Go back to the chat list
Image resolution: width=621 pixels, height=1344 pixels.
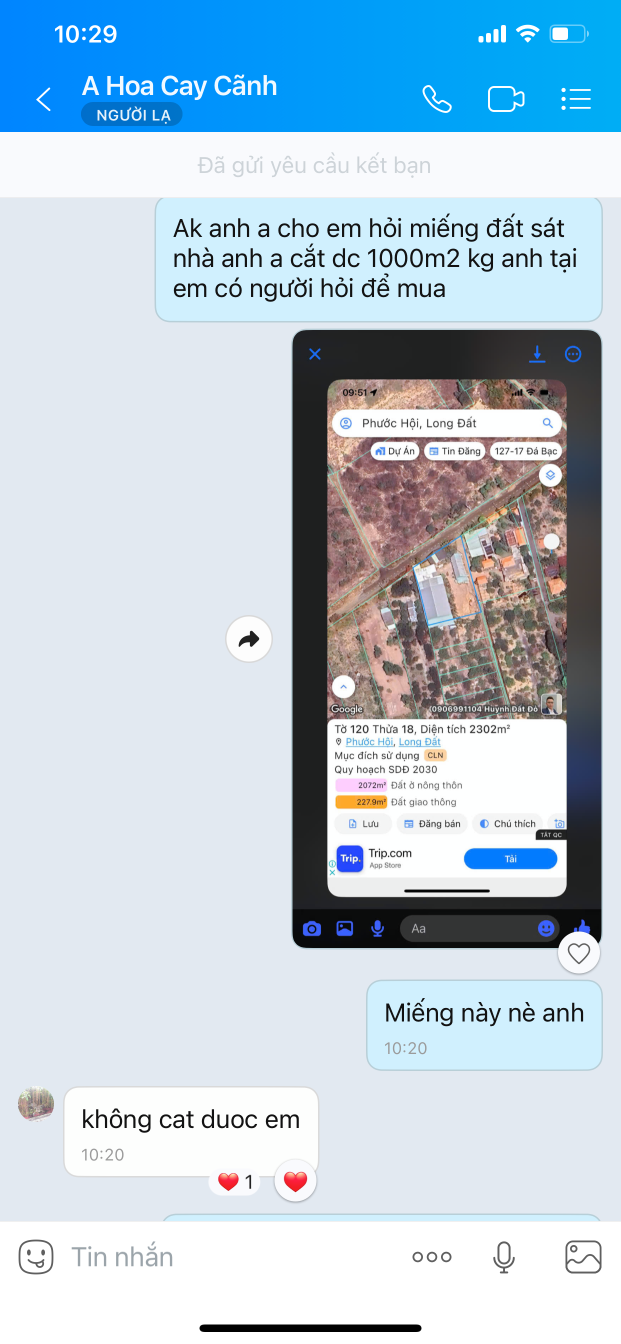pos(43,99)
